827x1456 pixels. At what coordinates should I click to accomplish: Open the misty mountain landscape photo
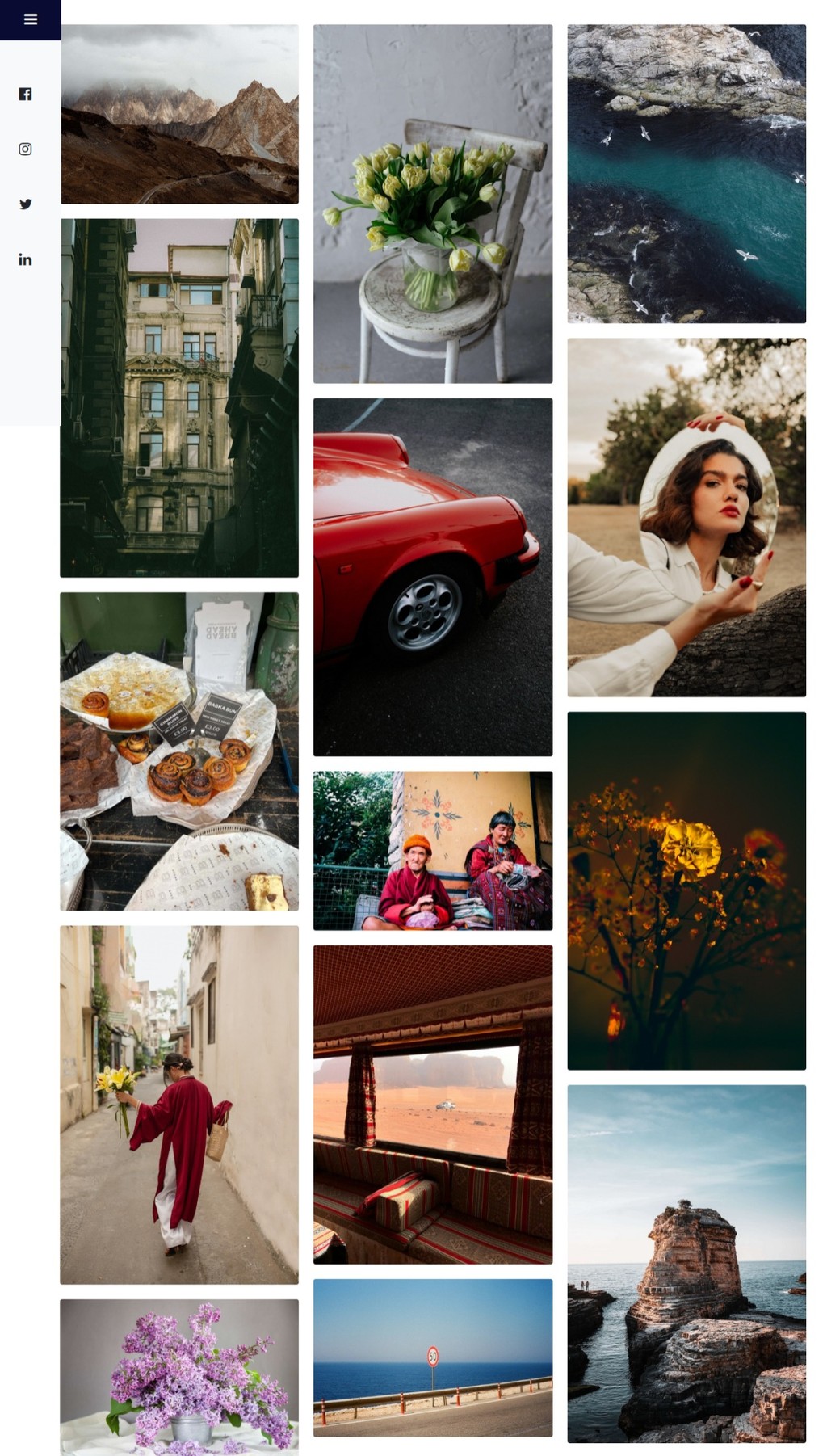(x=179, y=114)
